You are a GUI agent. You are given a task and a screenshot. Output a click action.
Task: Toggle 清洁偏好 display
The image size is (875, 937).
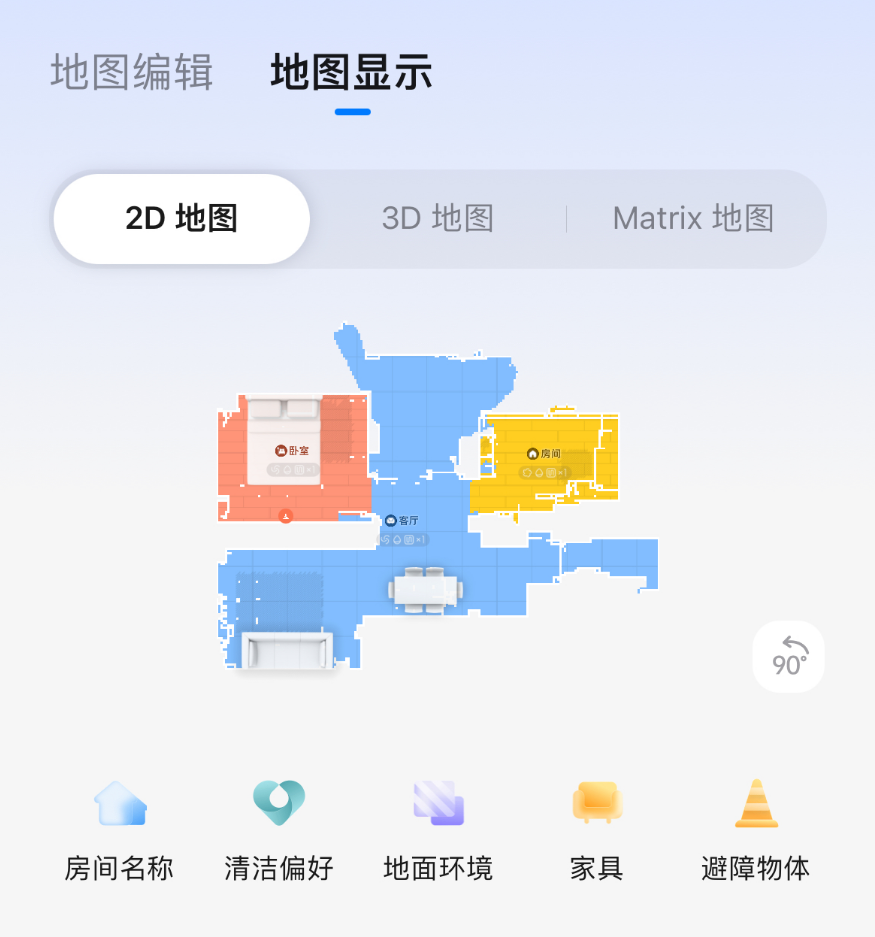tap(278, 831)
